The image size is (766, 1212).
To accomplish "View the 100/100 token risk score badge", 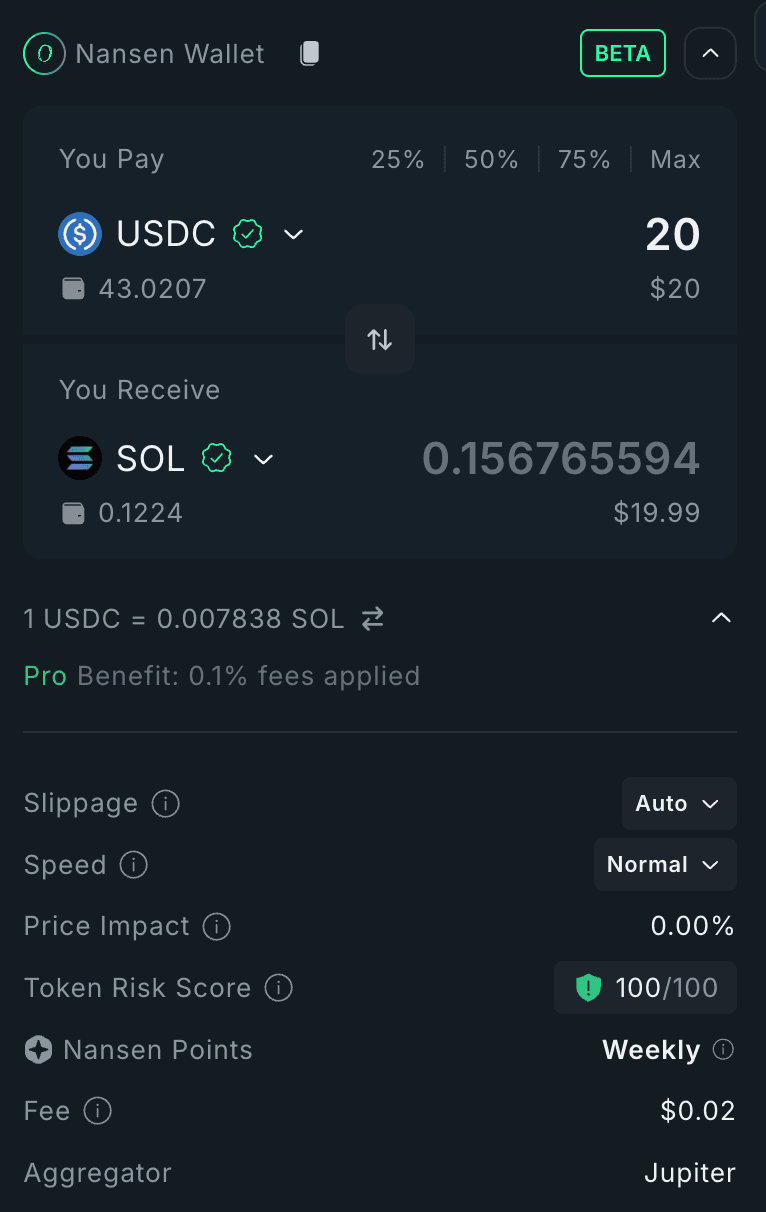I will (646, 988).
